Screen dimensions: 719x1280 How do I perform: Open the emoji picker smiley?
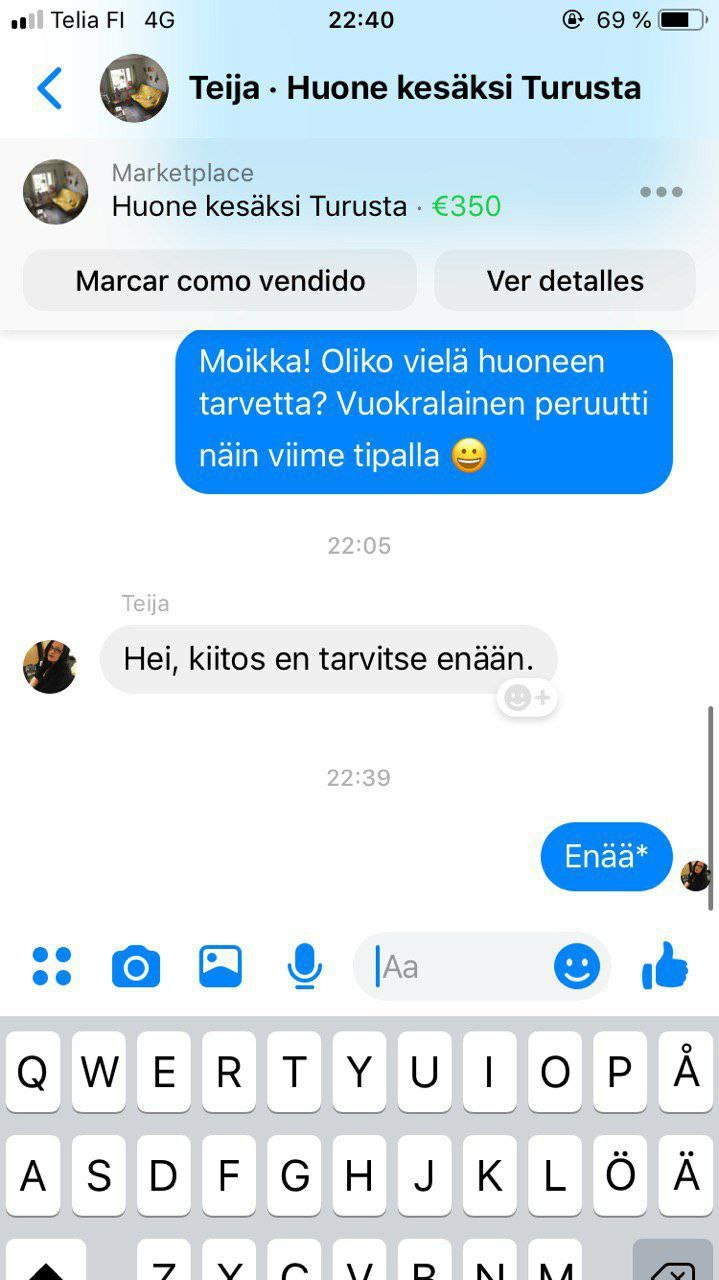pyautogui.click(x=577, y=967)
